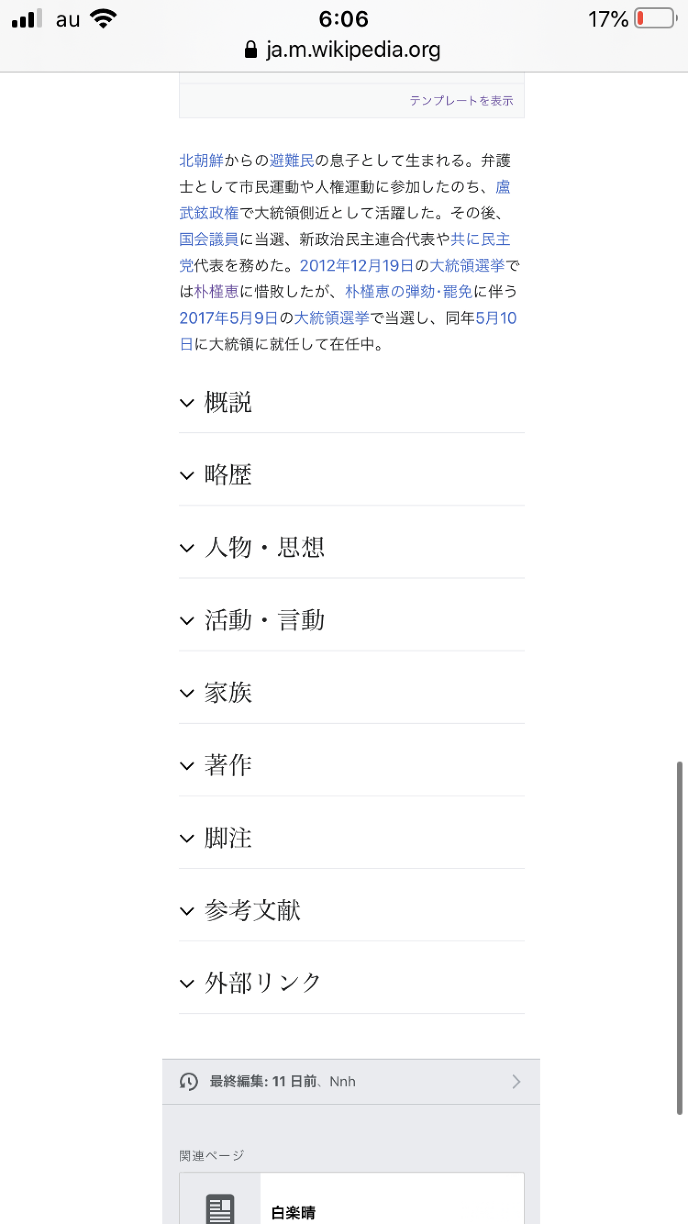This screenshot has width=688, height=1224.
Task: Expand the 概説 section
Action: click(x=228, y=402)
